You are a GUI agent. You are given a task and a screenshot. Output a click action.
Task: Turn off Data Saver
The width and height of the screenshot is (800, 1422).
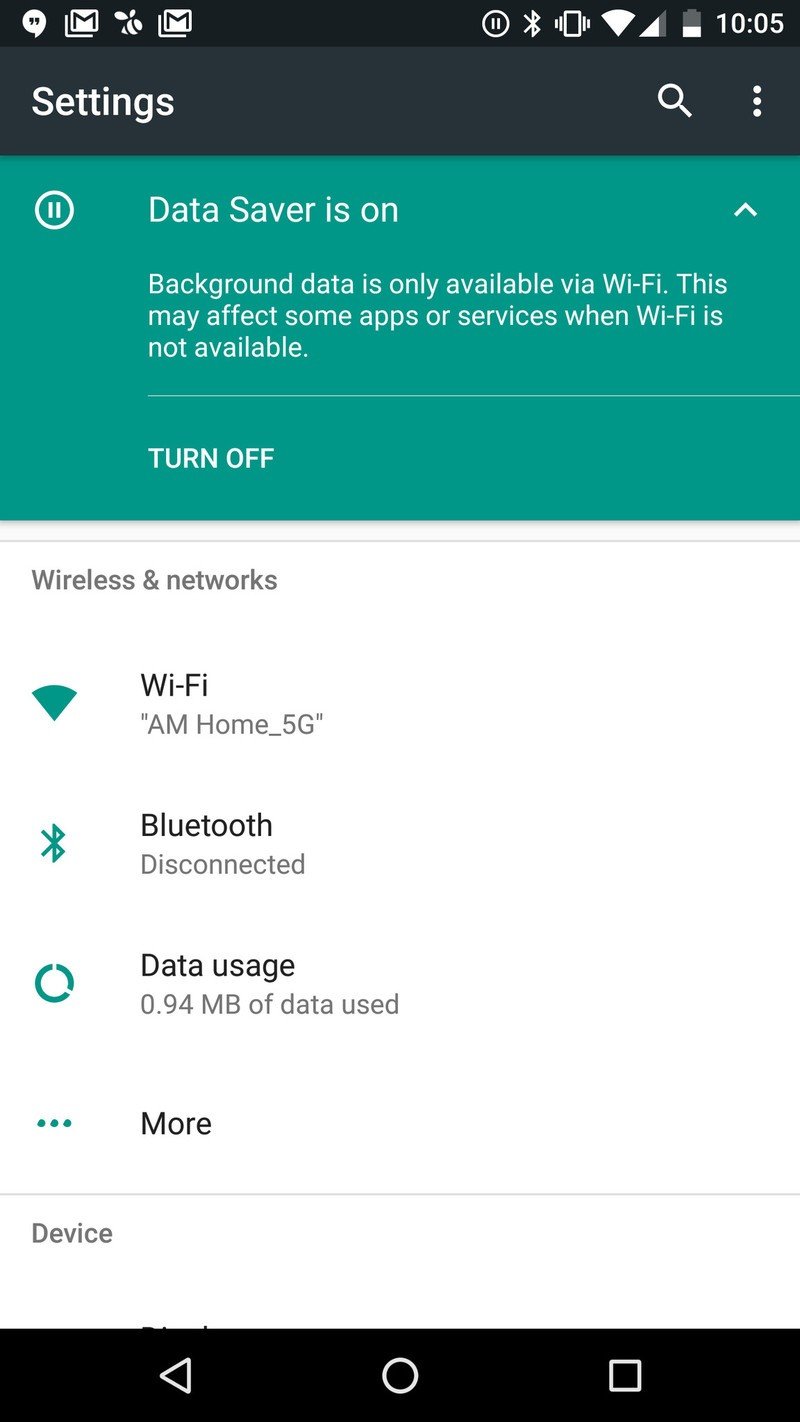[x=211, y=458]
